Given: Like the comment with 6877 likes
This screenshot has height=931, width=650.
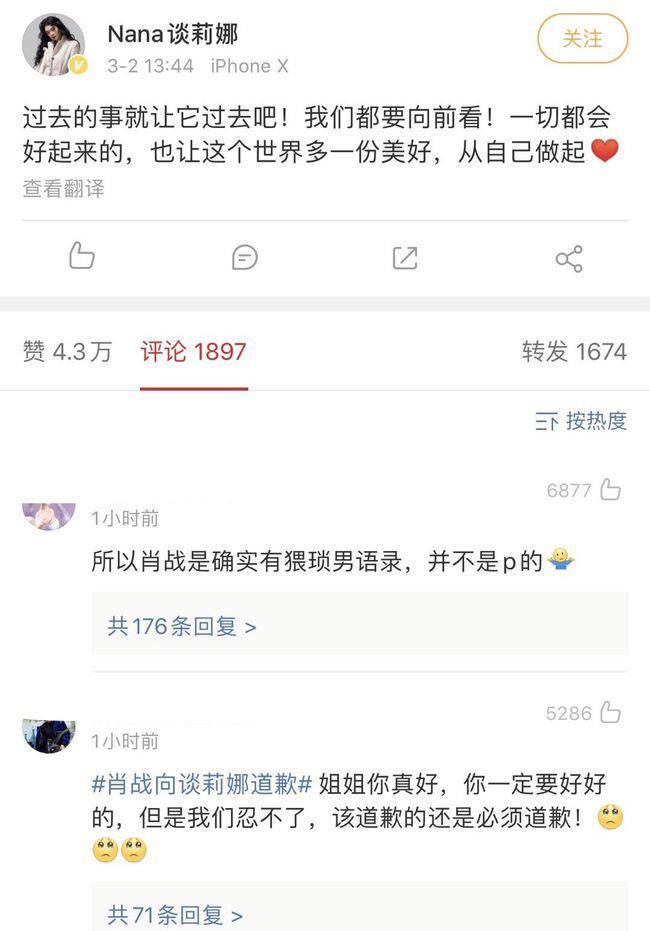Looking at the screenshot, I should (609, 490).
